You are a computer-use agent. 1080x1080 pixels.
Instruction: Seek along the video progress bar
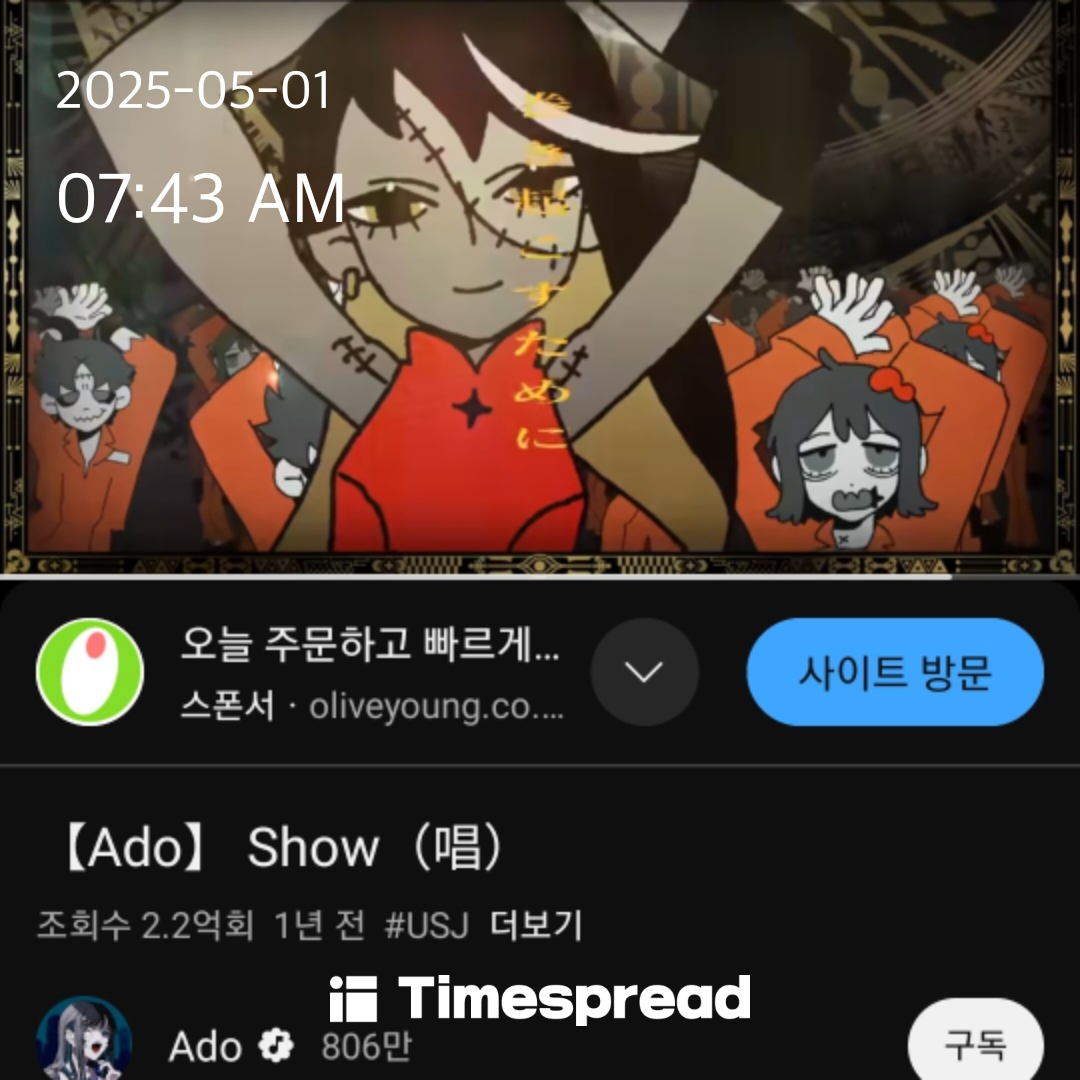[x=540, y=576]
